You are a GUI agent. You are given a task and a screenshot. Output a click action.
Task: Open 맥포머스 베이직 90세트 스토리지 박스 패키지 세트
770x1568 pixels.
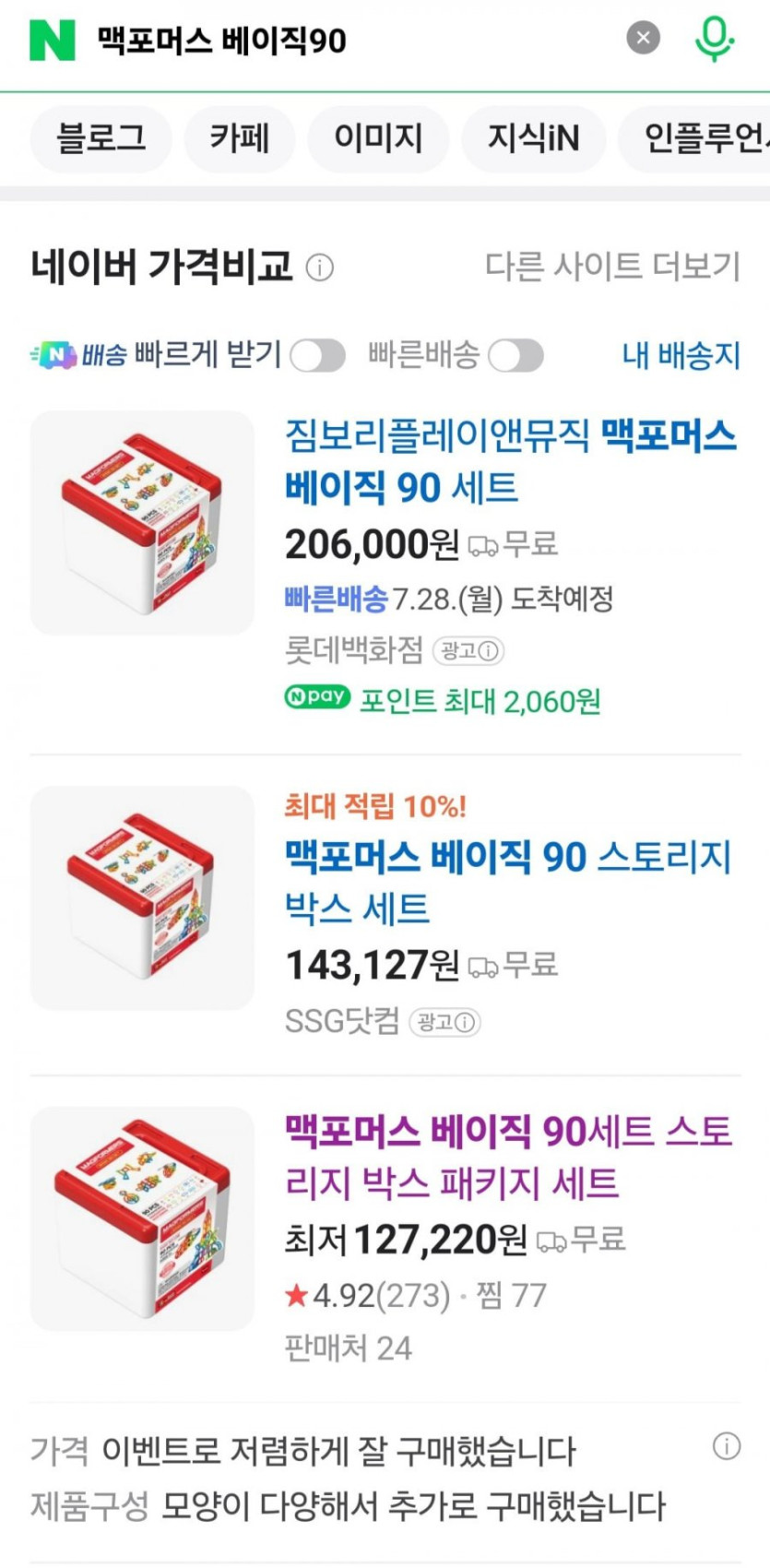[x=507, y=1156]
